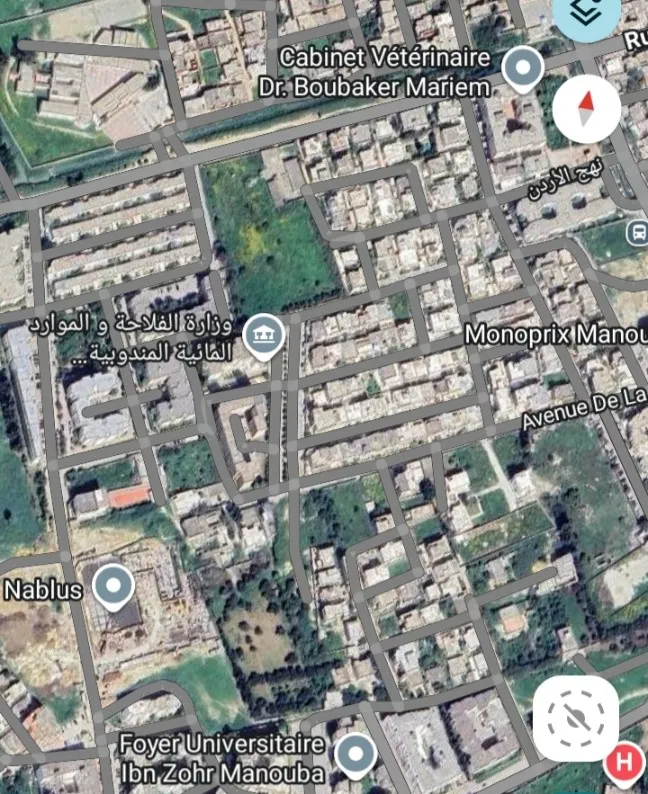Open the map layers button
This screenshot has width=648, height=794.
587,12
